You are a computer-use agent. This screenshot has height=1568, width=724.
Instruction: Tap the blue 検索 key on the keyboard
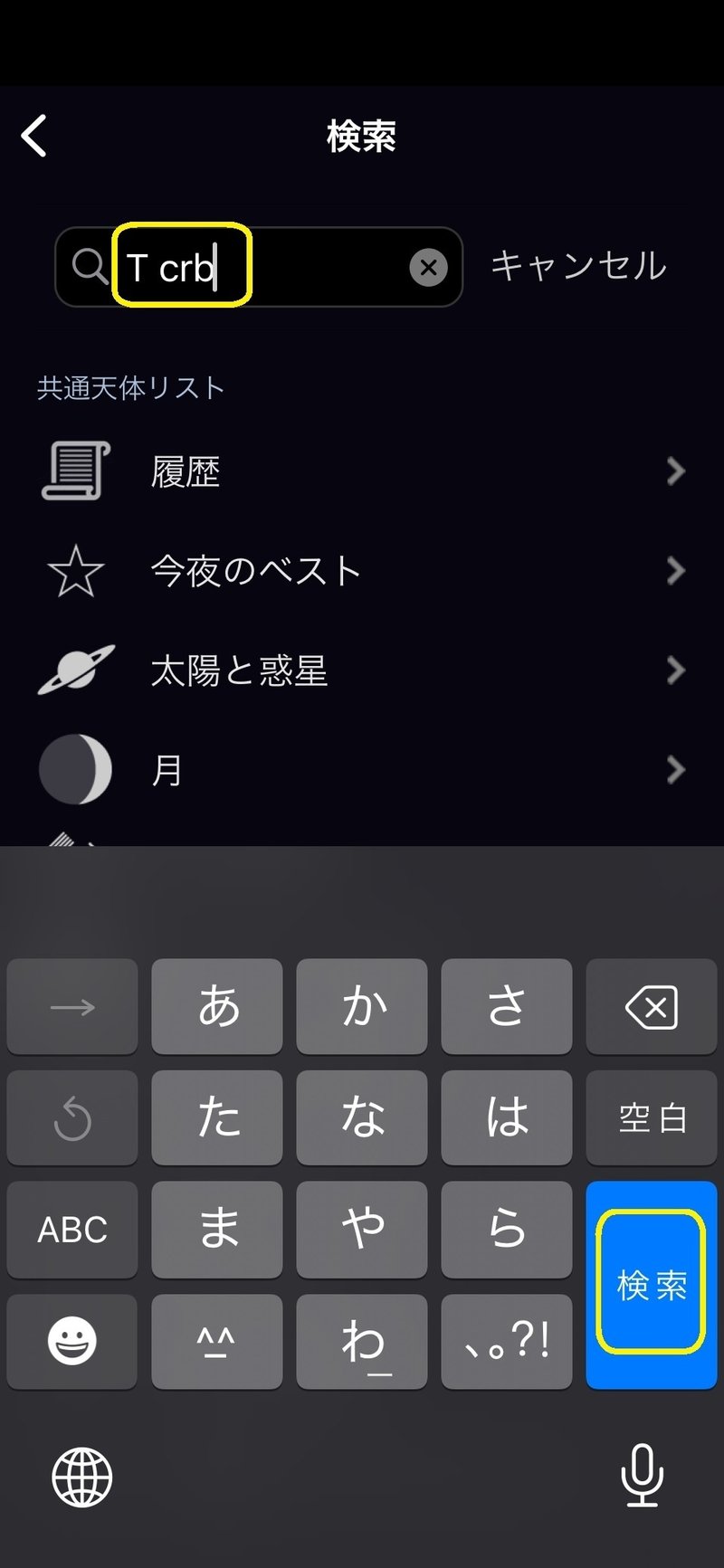(x=652, y=1285)
